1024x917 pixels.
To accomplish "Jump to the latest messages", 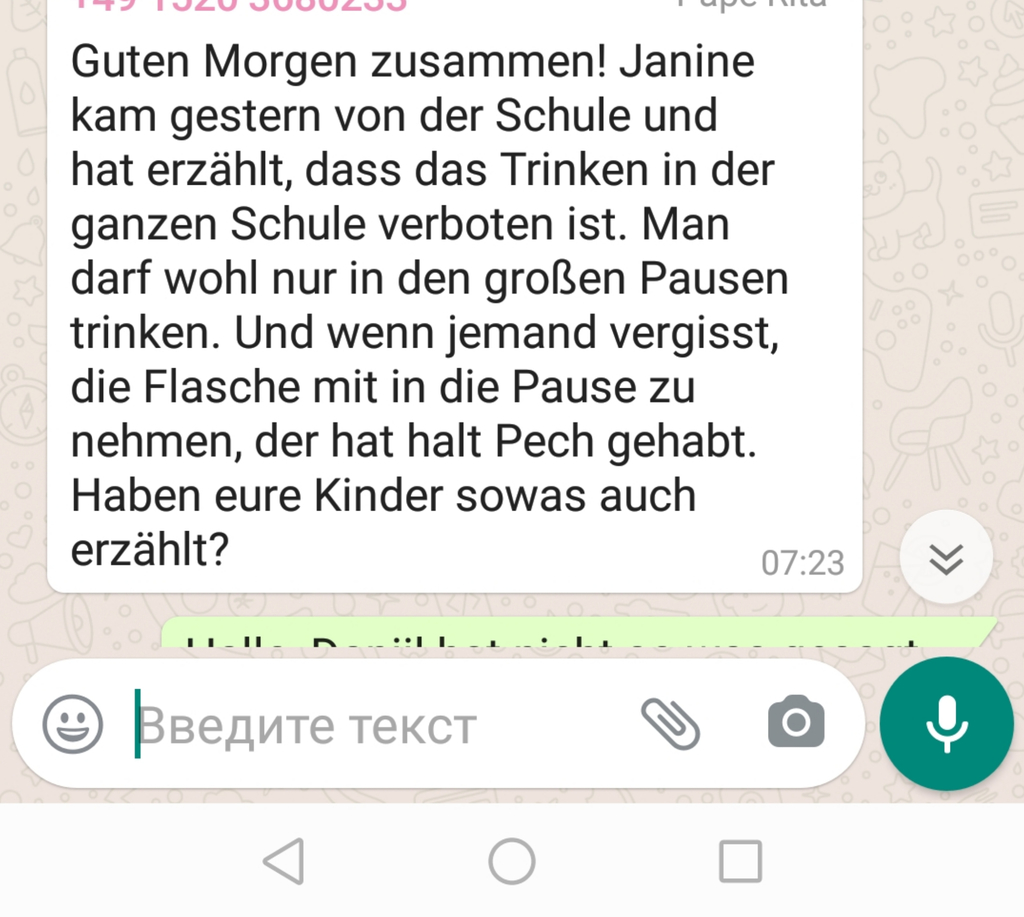I will 946,561.
